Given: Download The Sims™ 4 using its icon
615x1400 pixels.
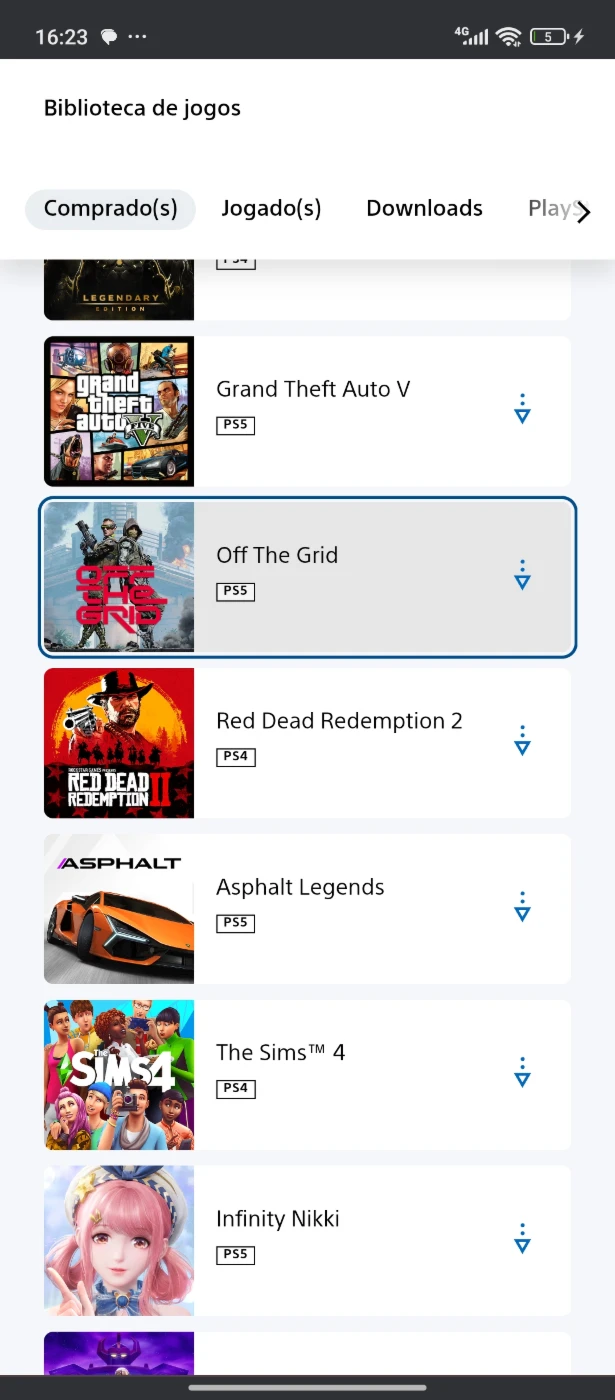Looking at the screenshot, I should 522,1073.
